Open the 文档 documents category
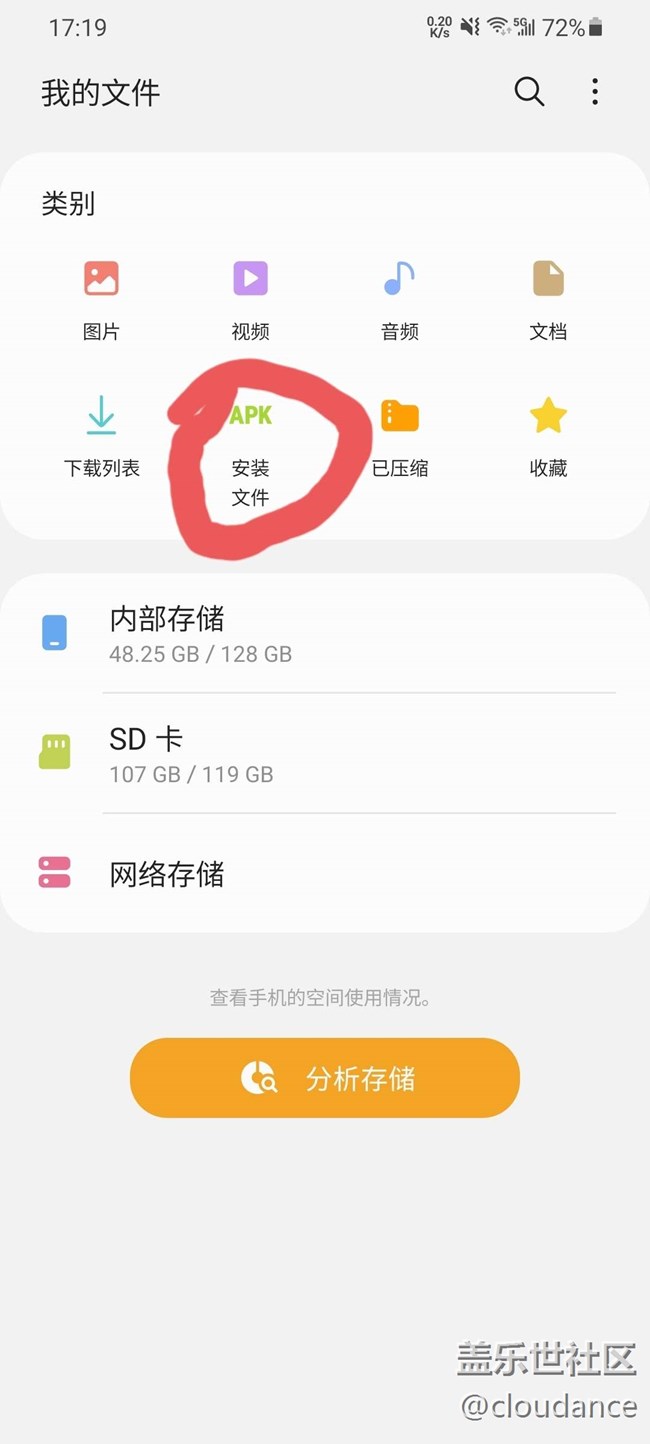The height and width of the screenshot is (1444, 650). click(x=548, y=300)
